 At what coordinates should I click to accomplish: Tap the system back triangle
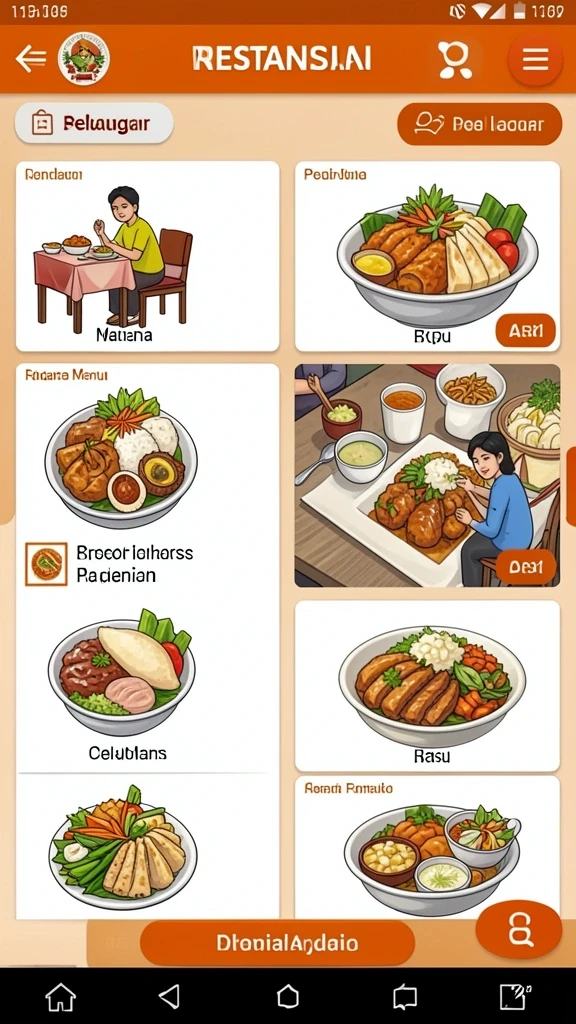pos(170,997)
